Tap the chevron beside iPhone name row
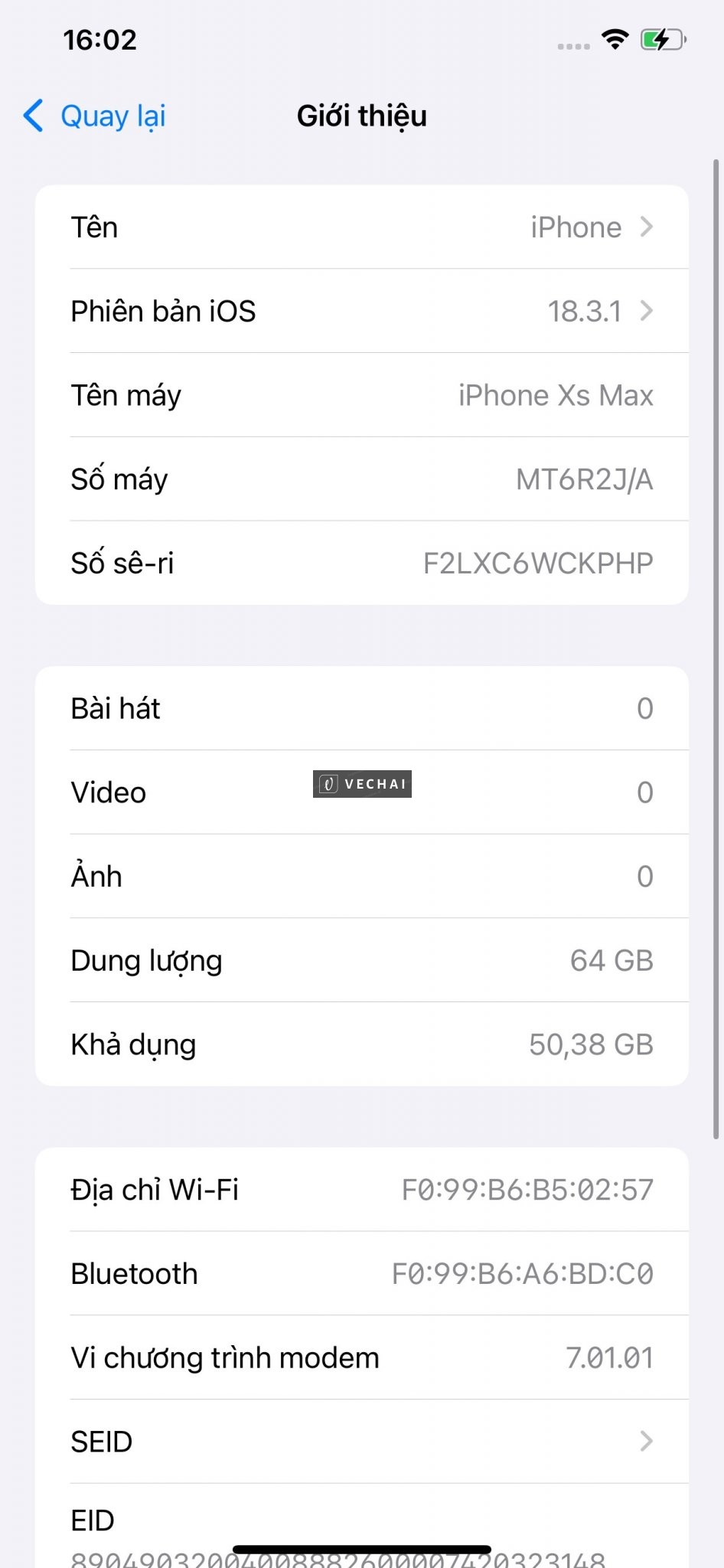724x1568 pixels. 647,227
